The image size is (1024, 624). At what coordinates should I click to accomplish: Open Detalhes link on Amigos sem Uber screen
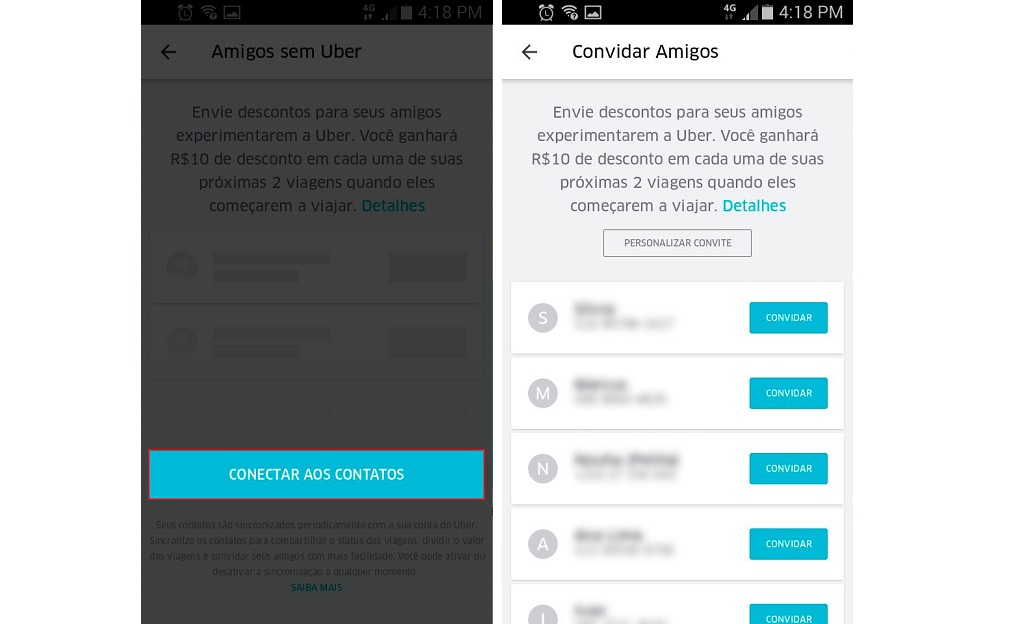(393, 206)
